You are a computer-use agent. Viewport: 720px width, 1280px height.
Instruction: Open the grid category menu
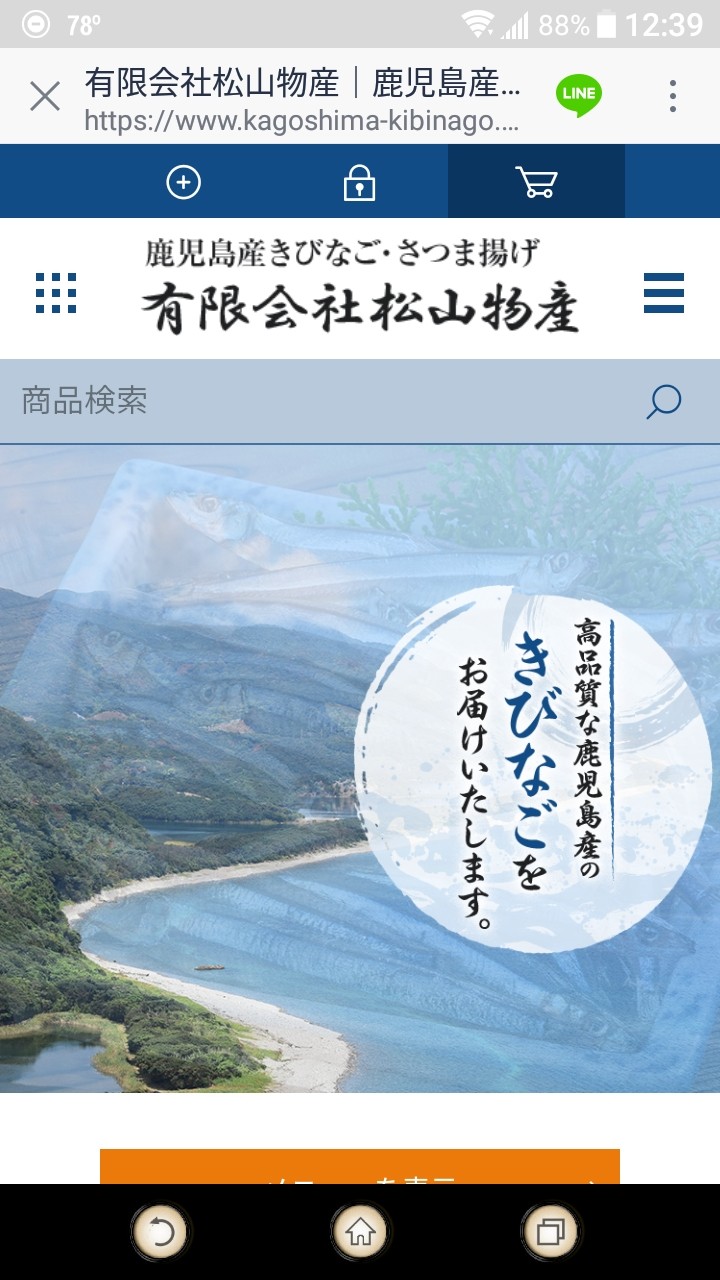point(56,293)
